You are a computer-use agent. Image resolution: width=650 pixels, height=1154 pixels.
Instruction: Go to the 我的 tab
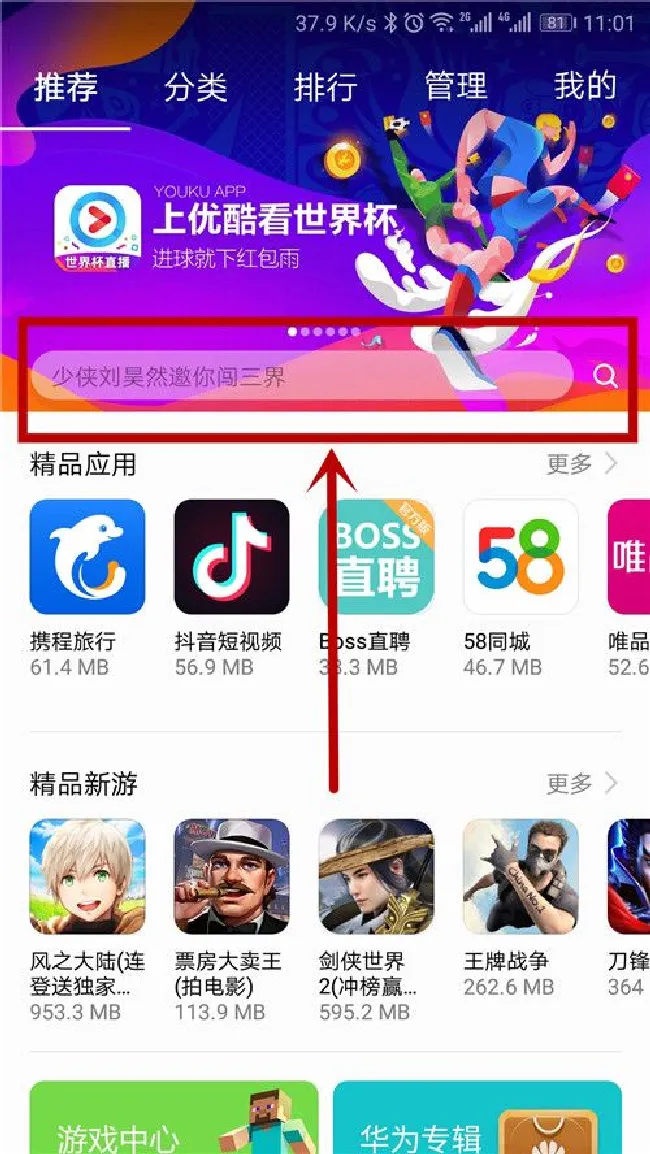tap(585, 86)
